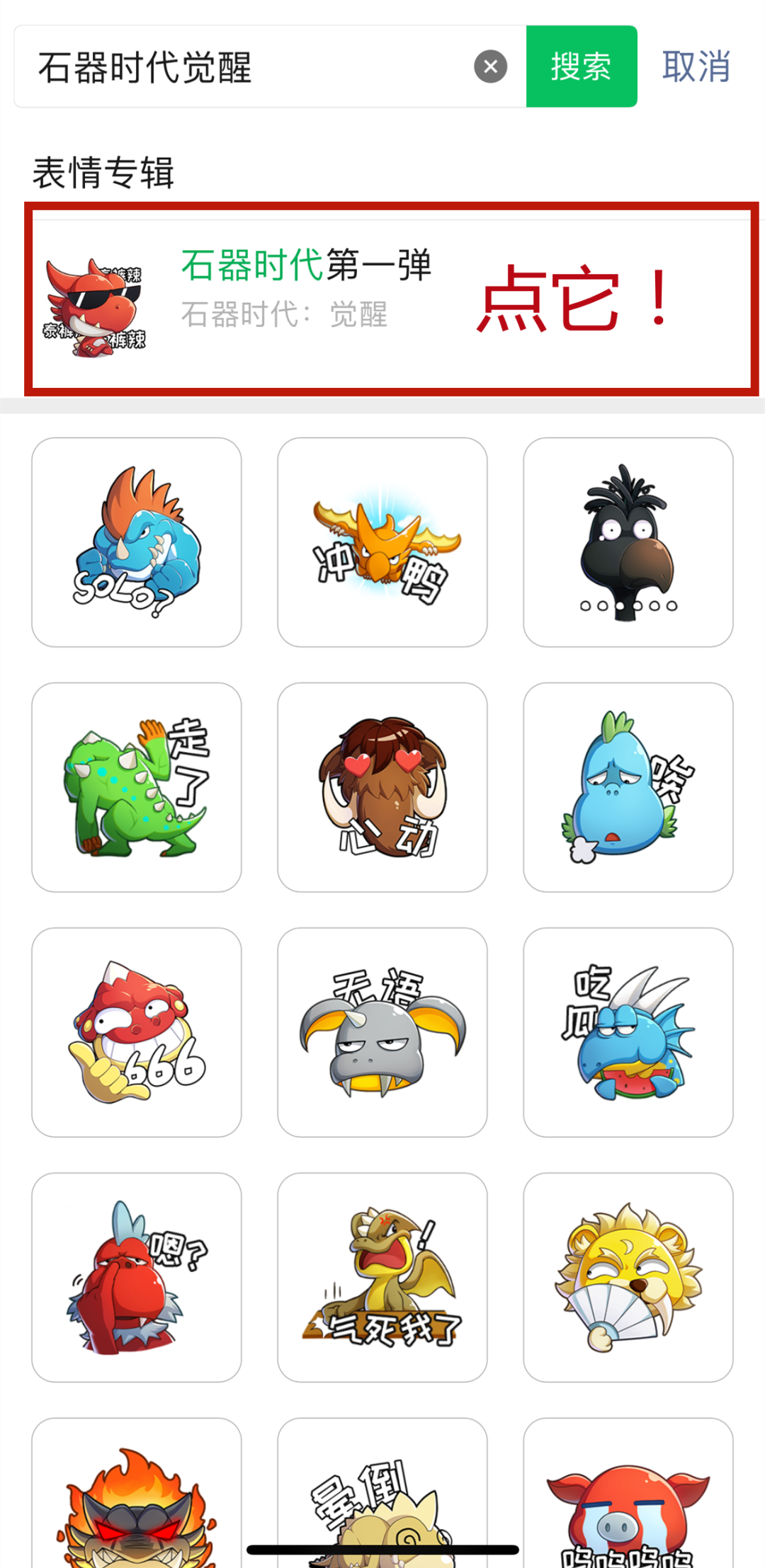Open the 气死我了 dragon sticker
Image resolution: width=765 pixels, height=1568 pixels.
click(382, 1277)
